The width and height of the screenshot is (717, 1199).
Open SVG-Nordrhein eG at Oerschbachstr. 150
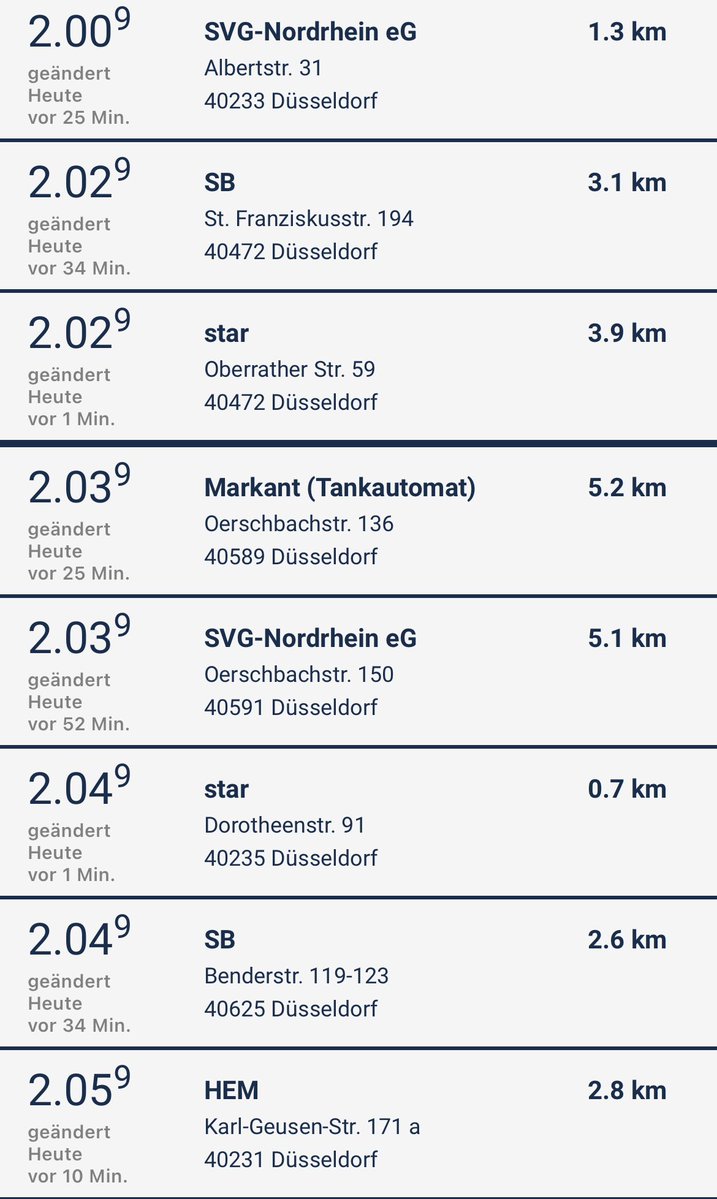pyautogui.click(x=310, y=639)
